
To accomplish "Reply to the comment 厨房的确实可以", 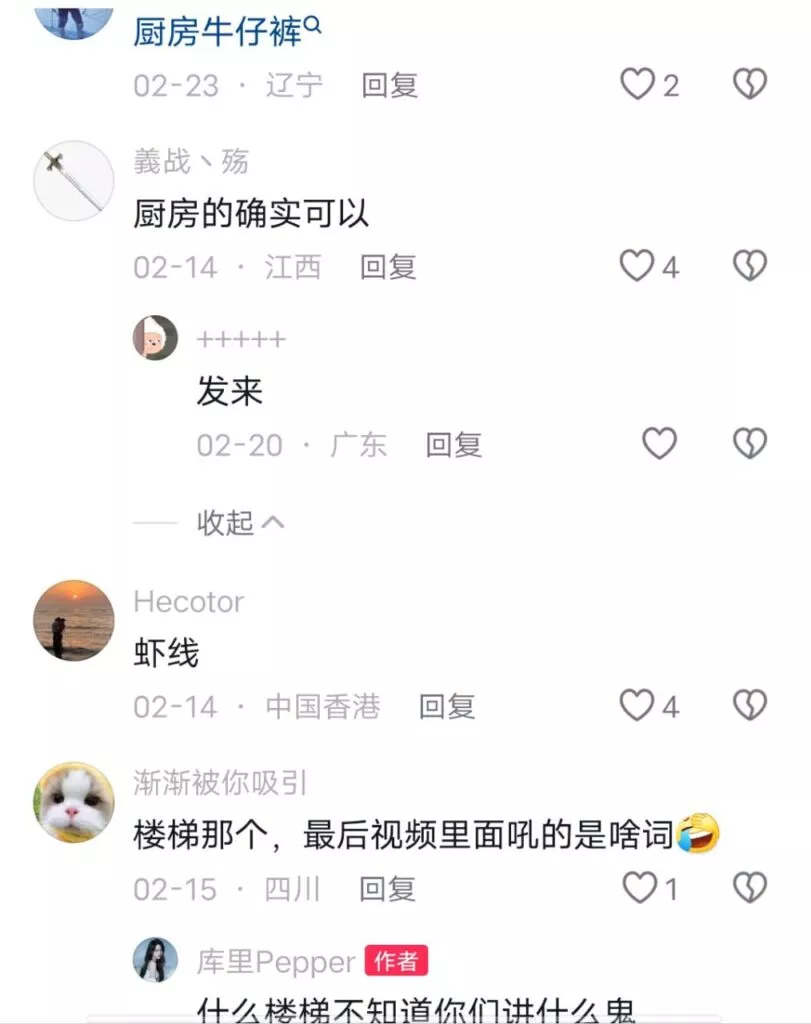I will coord(389,267).
